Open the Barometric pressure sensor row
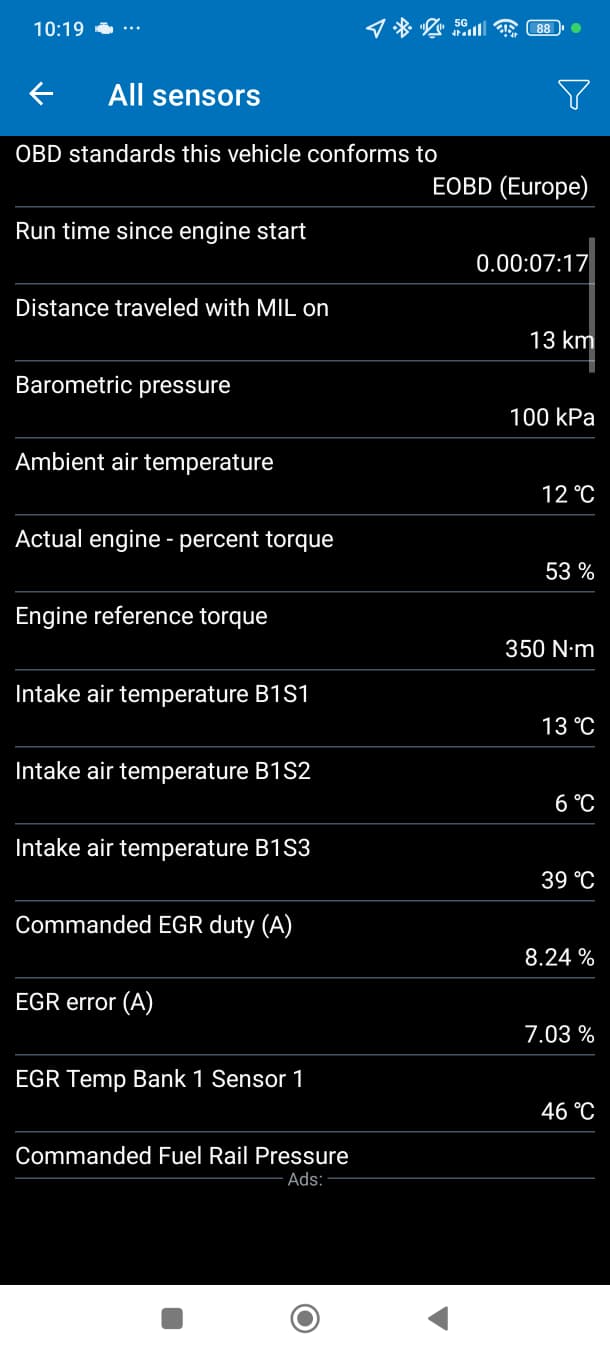The image size is (610, 1356). 305,400
